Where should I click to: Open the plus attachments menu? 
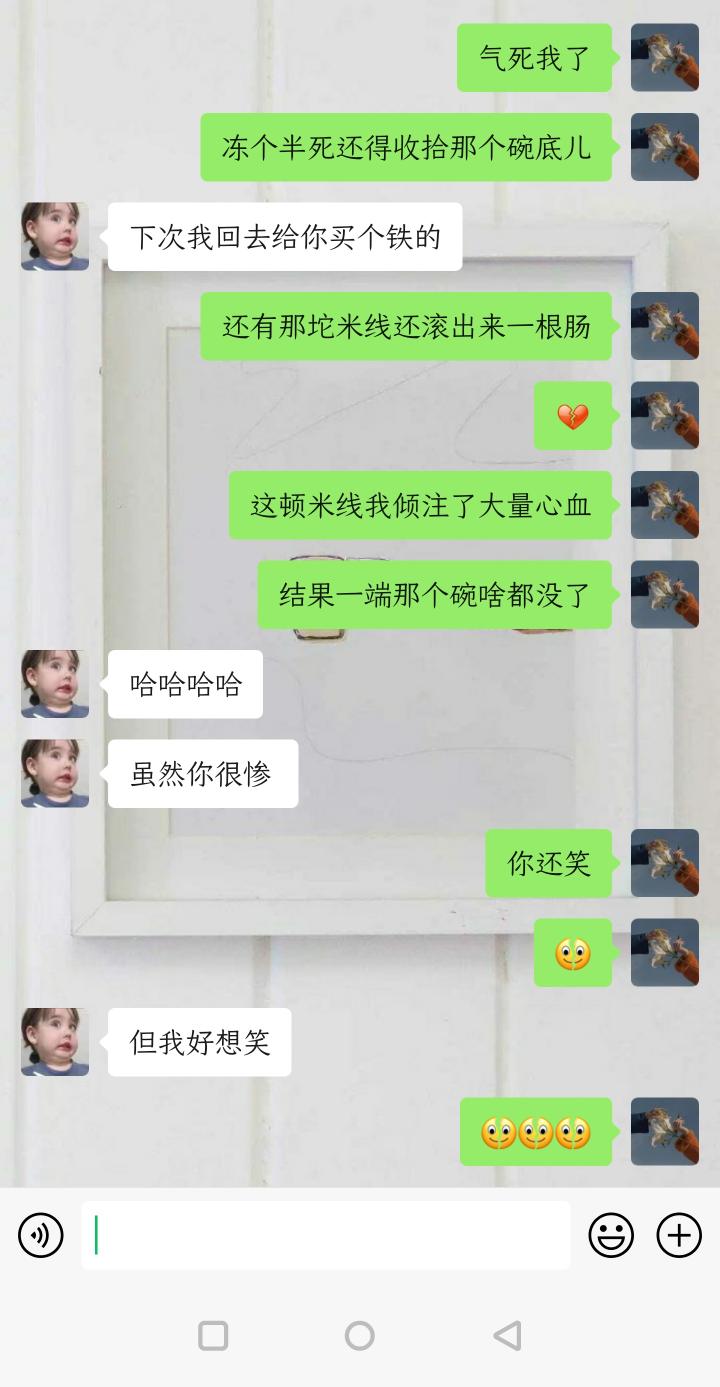[679, 1236]
